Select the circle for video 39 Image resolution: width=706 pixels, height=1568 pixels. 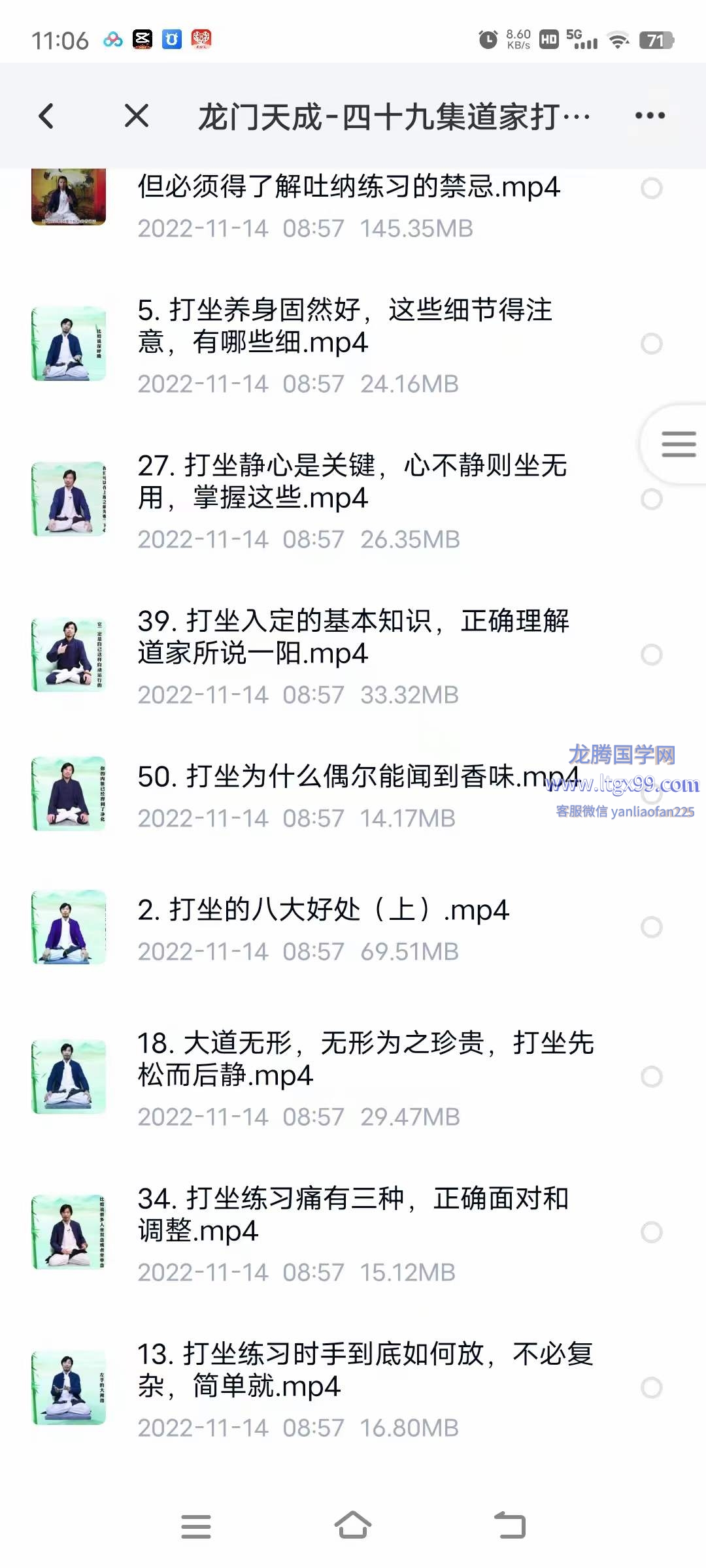[x=651, y=655]
